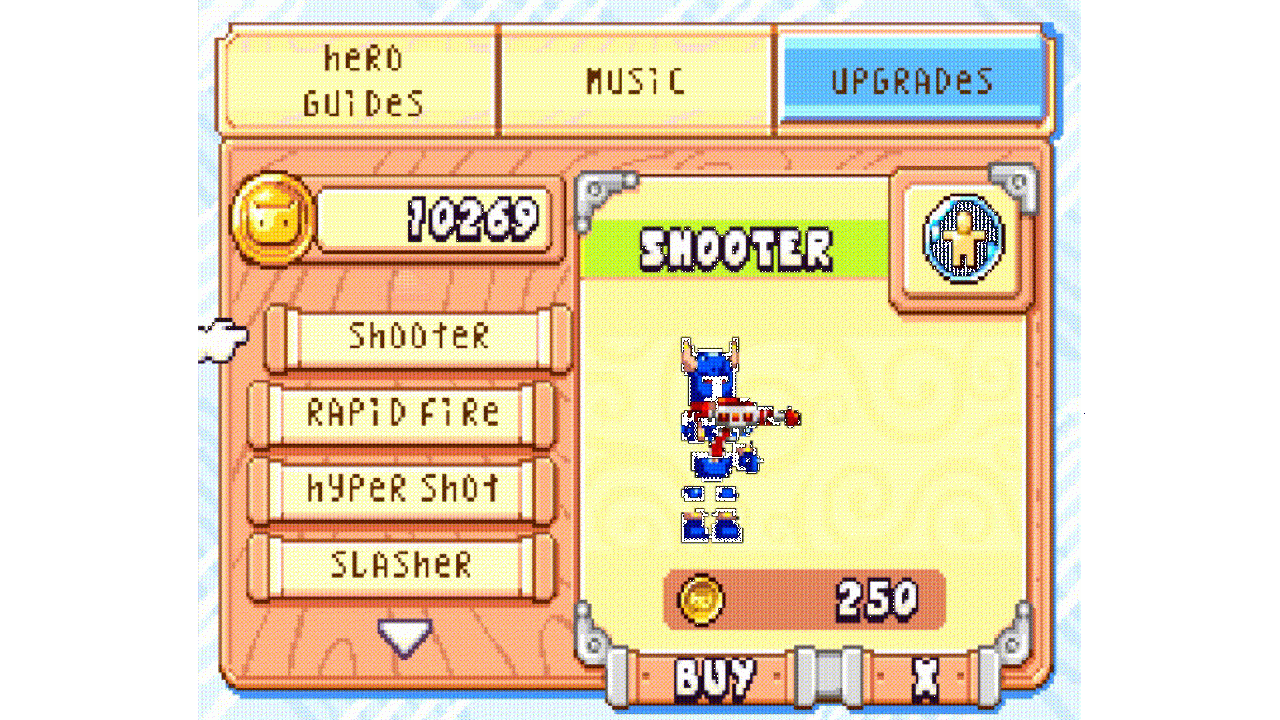
Task: Select the Upgrades tab
Action: pyautogui.click(x=912, y=81)
